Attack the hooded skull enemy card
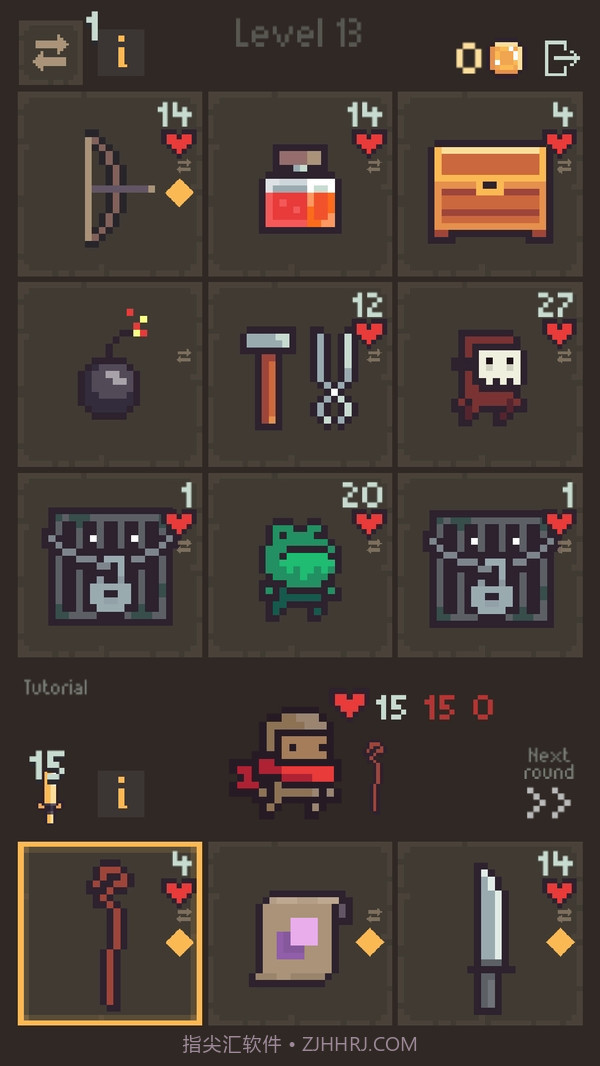 [490, 375]
